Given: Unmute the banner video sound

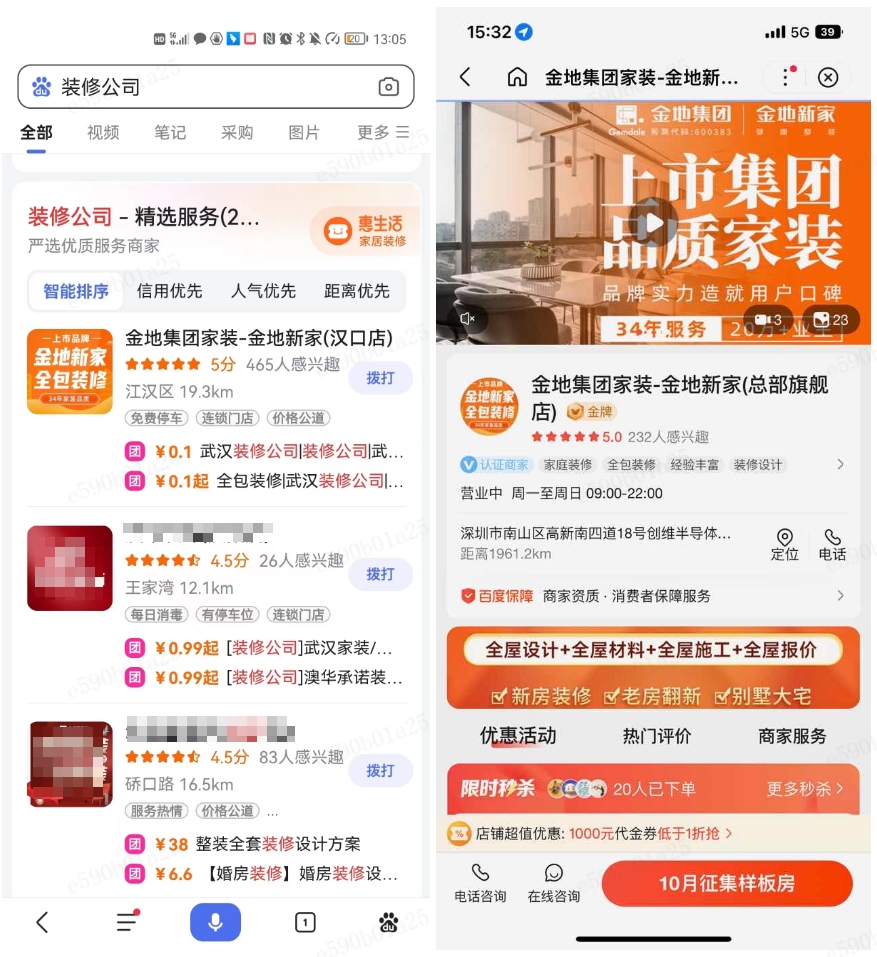Looking at the screenshot, I should [x=466, y=319].
